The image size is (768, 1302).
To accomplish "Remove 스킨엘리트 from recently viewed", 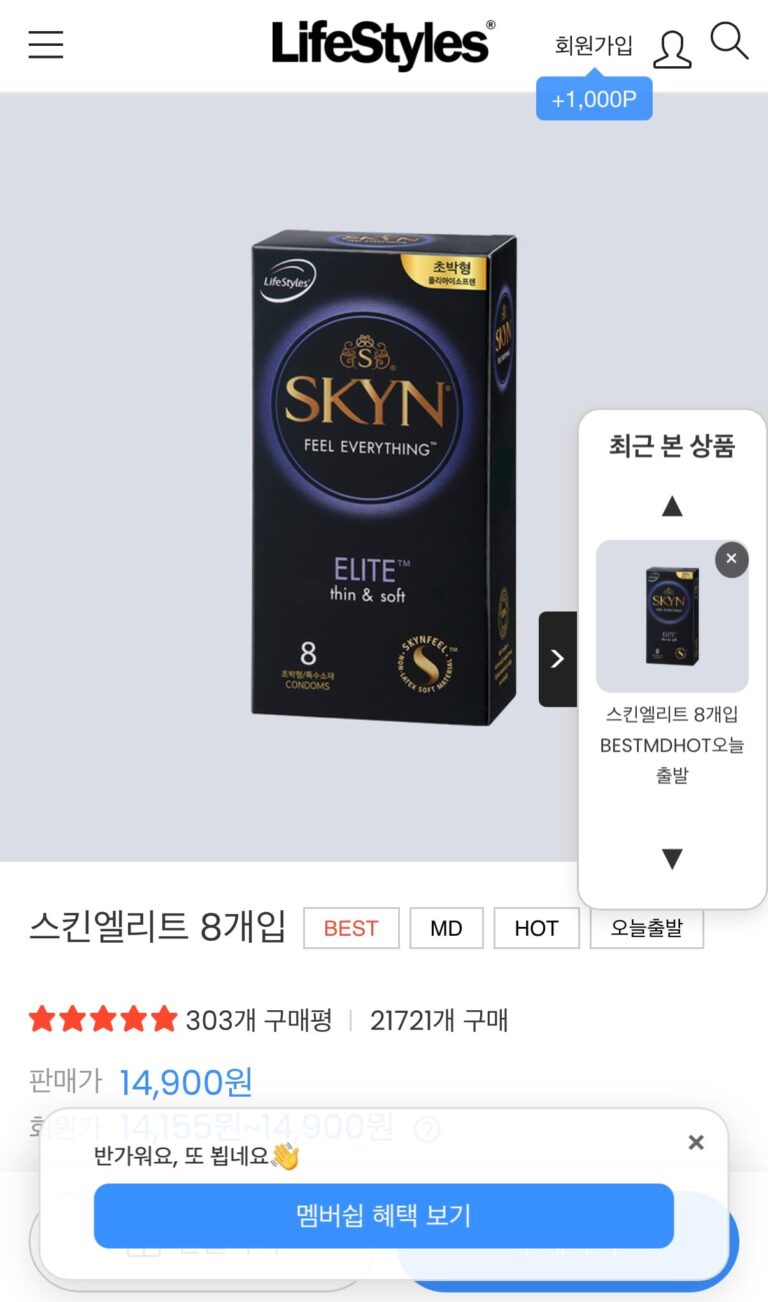I will pyautogui.click(x=731, y=559).
